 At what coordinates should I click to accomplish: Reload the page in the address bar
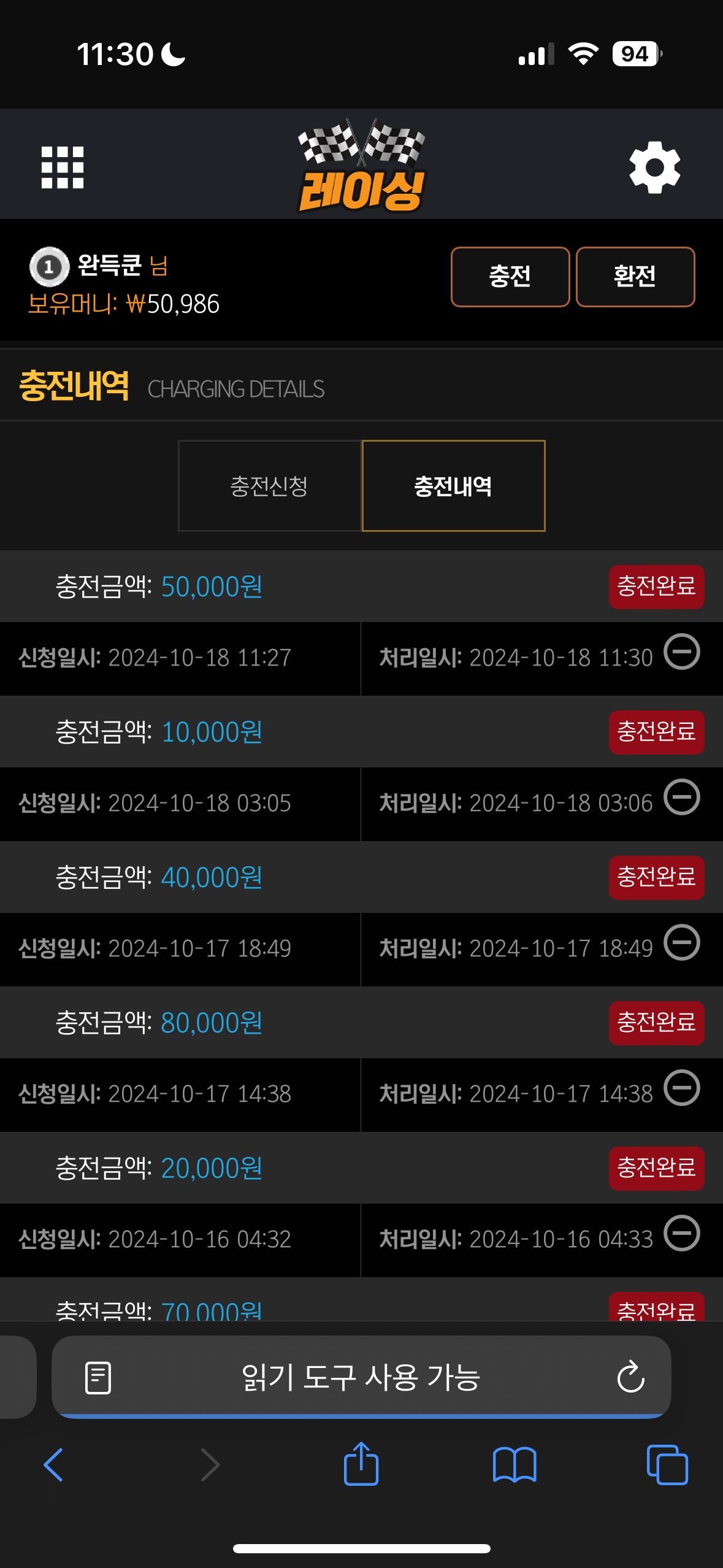coord(630,1377)
